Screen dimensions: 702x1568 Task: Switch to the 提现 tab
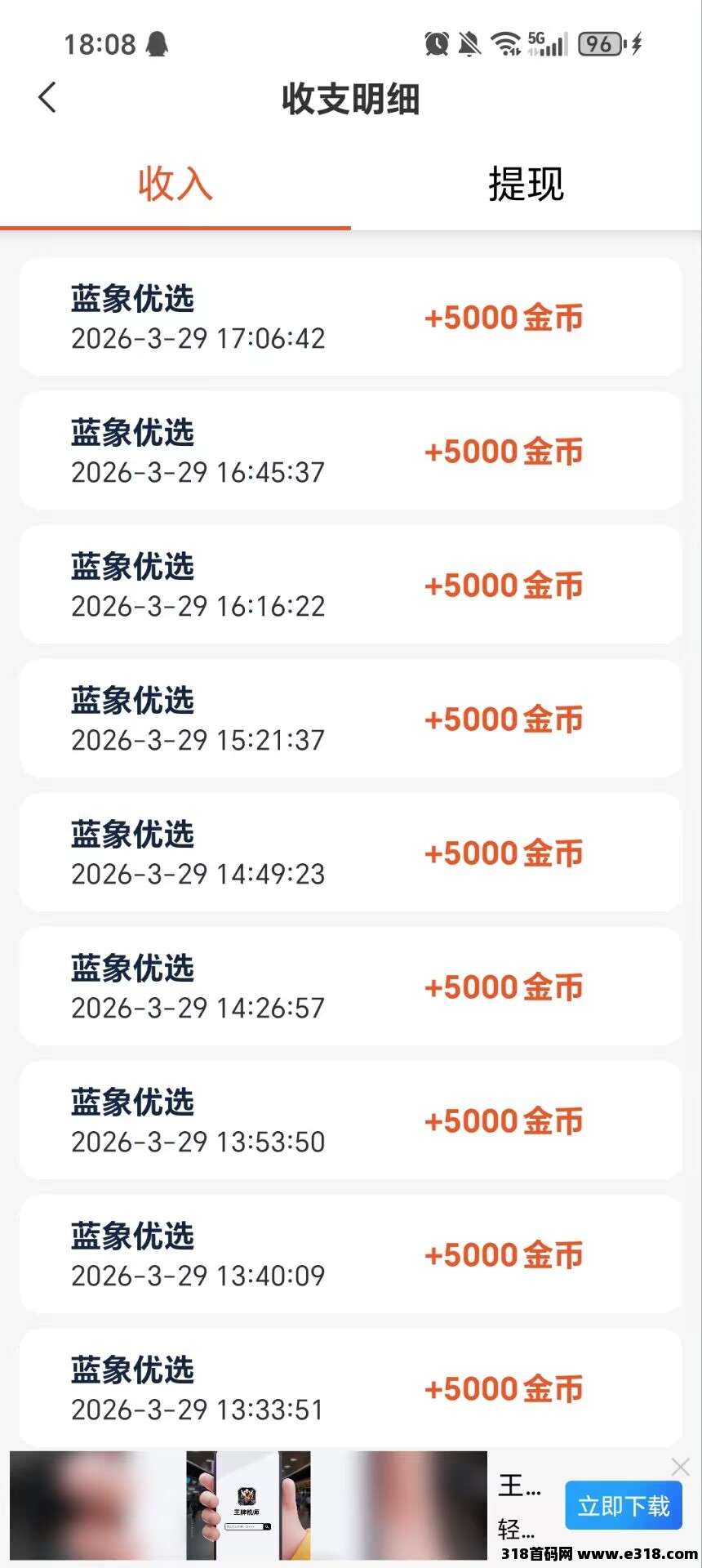pyautogui.click(x=526, y=183)
